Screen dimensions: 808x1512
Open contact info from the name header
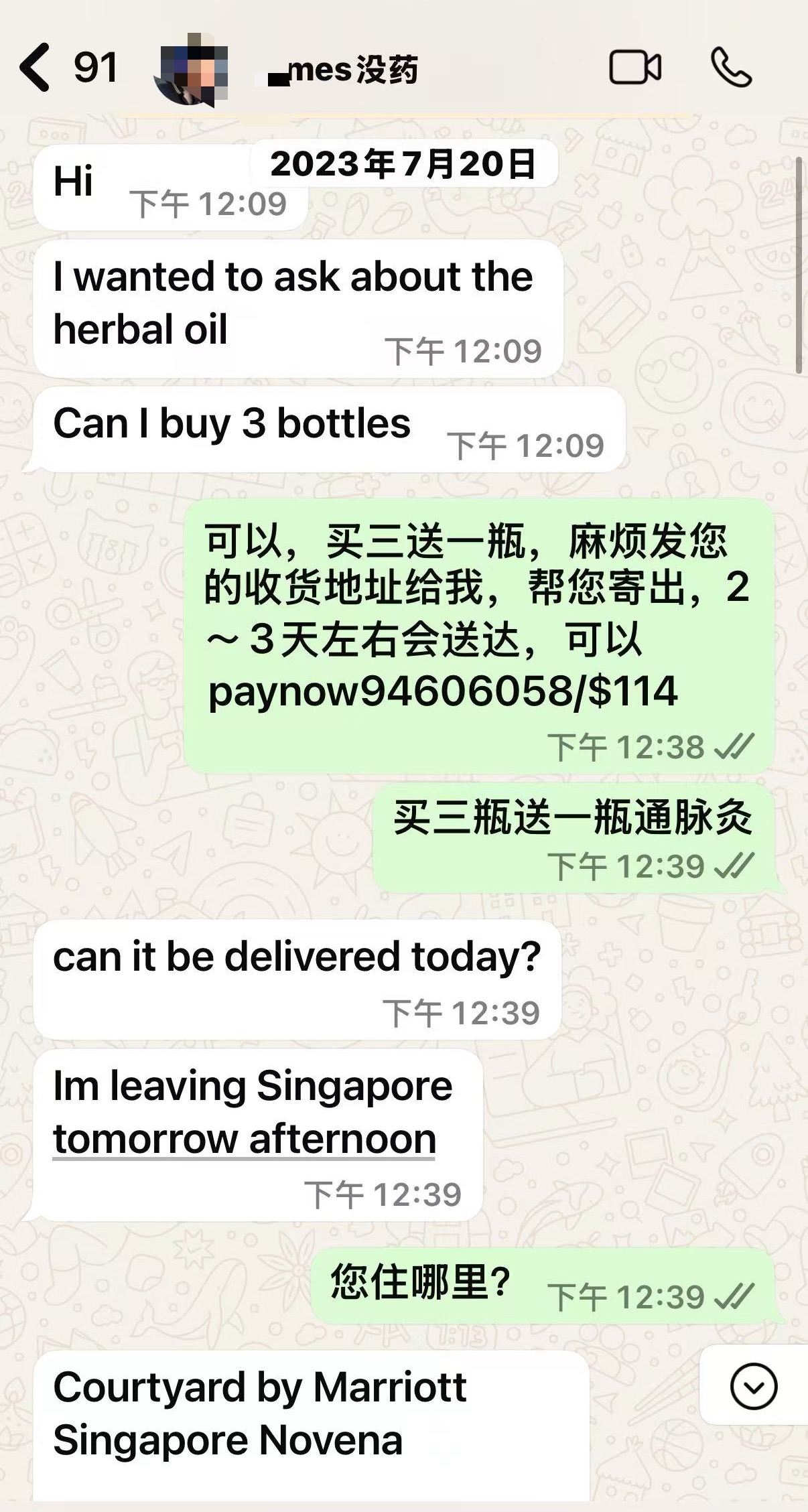342,70
